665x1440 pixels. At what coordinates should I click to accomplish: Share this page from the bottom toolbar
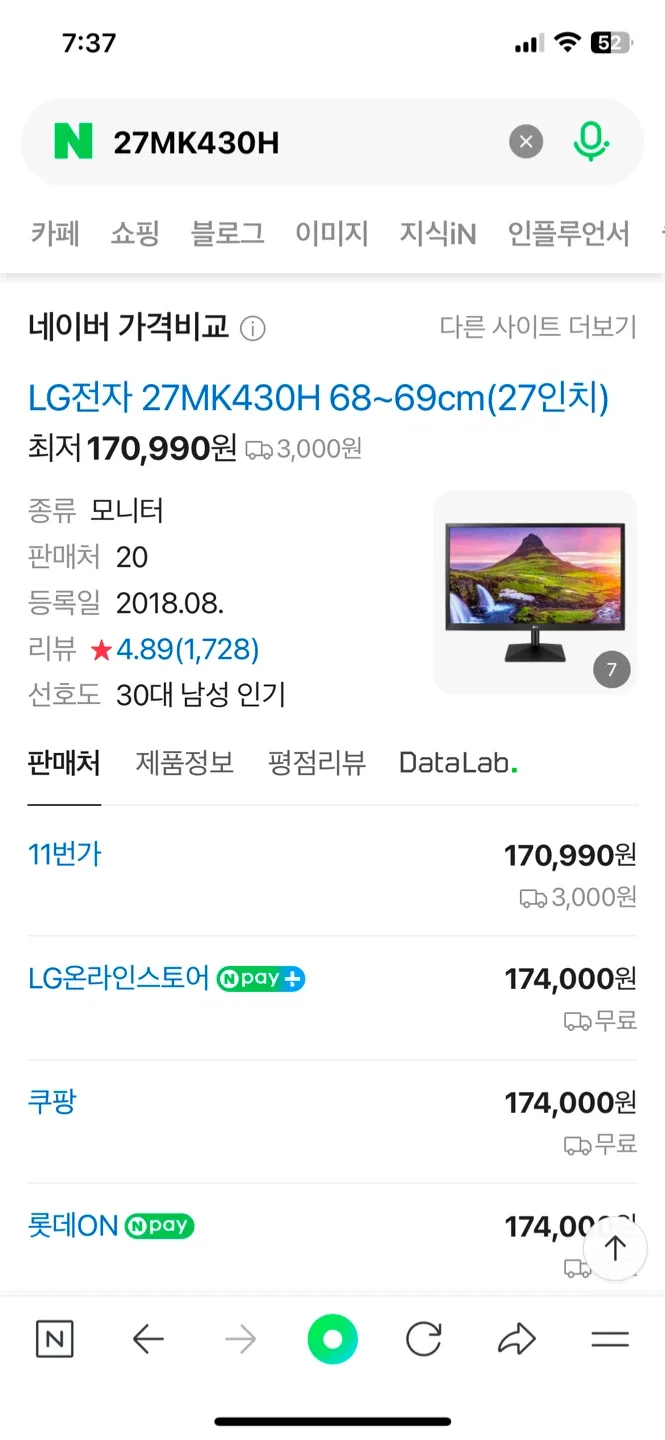coord(516,1340)
